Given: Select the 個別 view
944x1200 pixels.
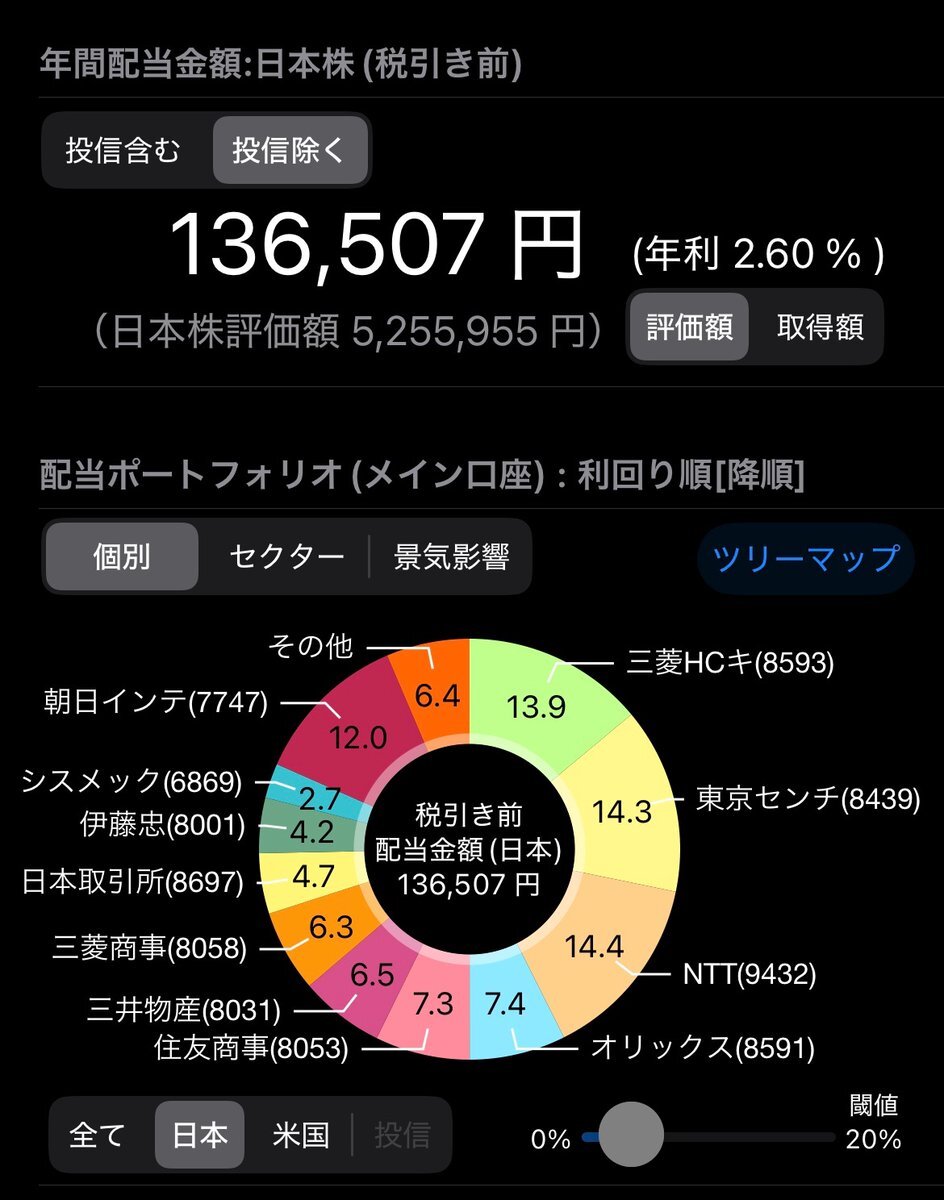Looking at the screenshot, I should (x=122, y=557).
